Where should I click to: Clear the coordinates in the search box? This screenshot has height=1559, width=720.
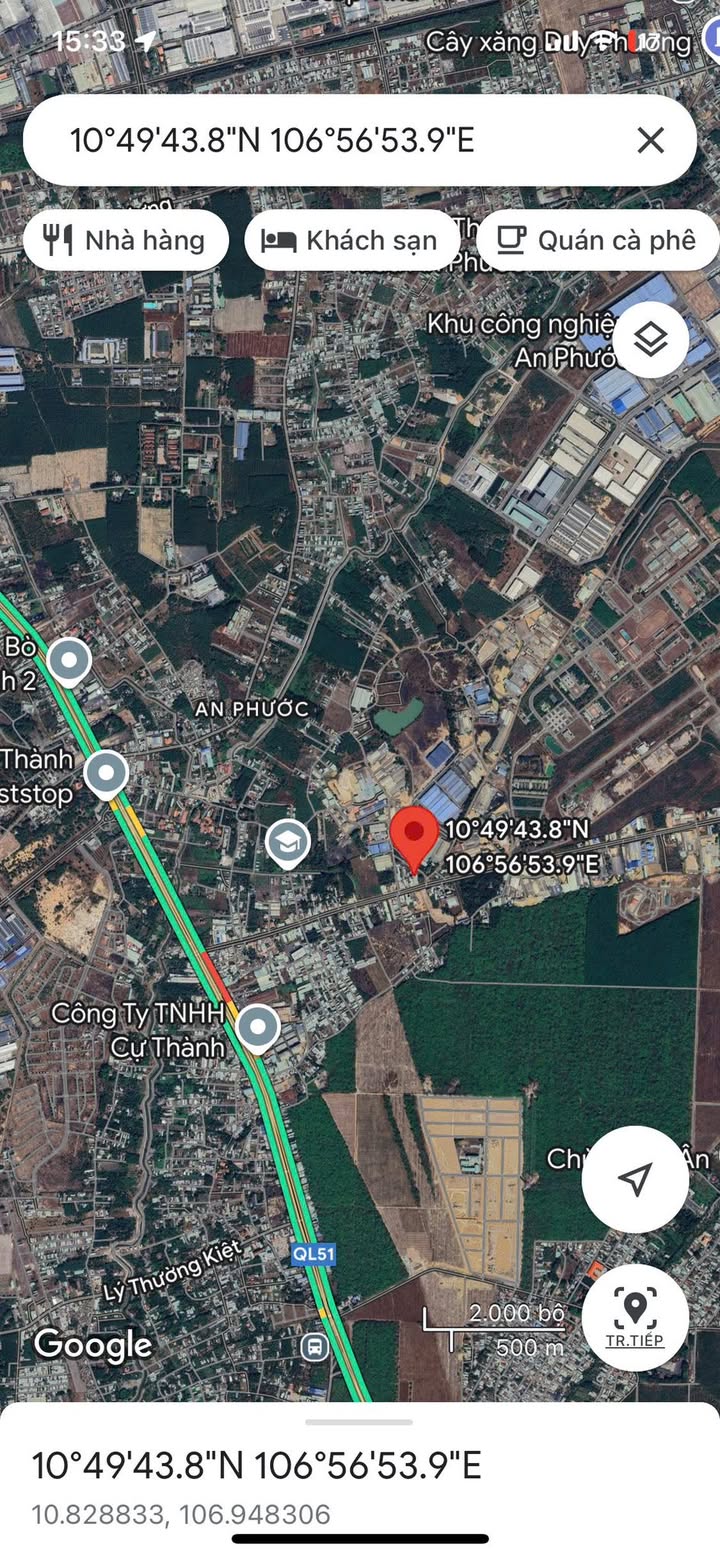pyautogui.click(x=650, y=140)
